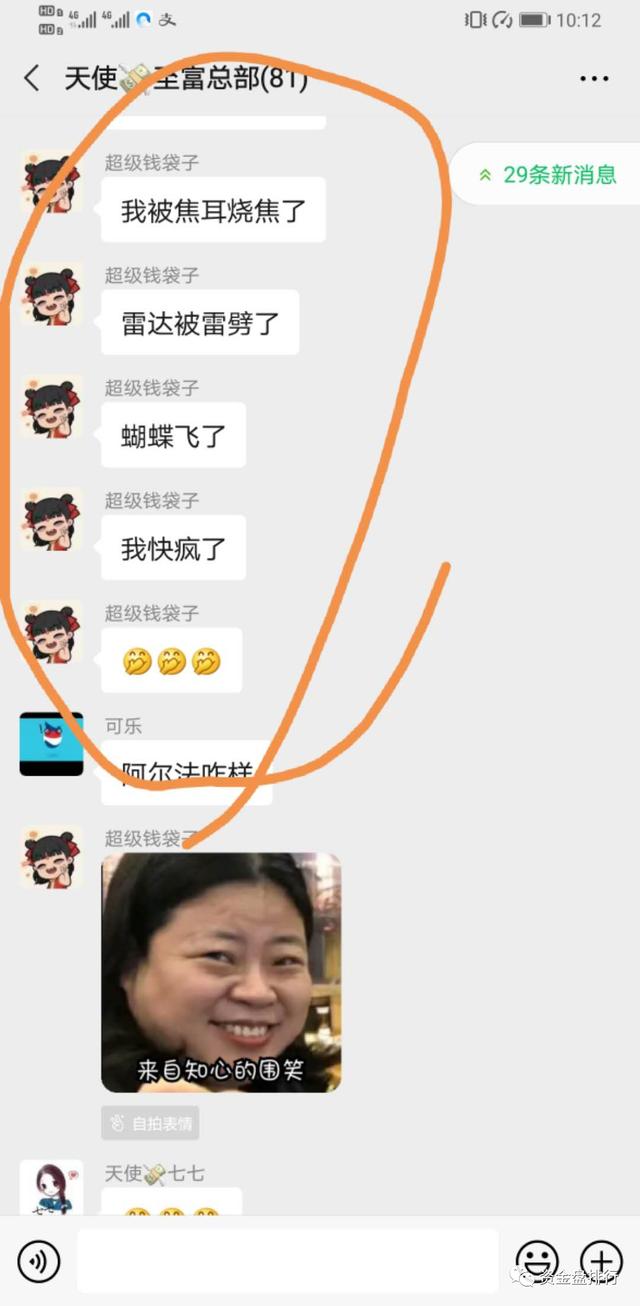Open avatar beside 我被焦耳烧焦了 message
Image resolution: width=640 pixels, height=1306 pixels.
pos(51,182)
